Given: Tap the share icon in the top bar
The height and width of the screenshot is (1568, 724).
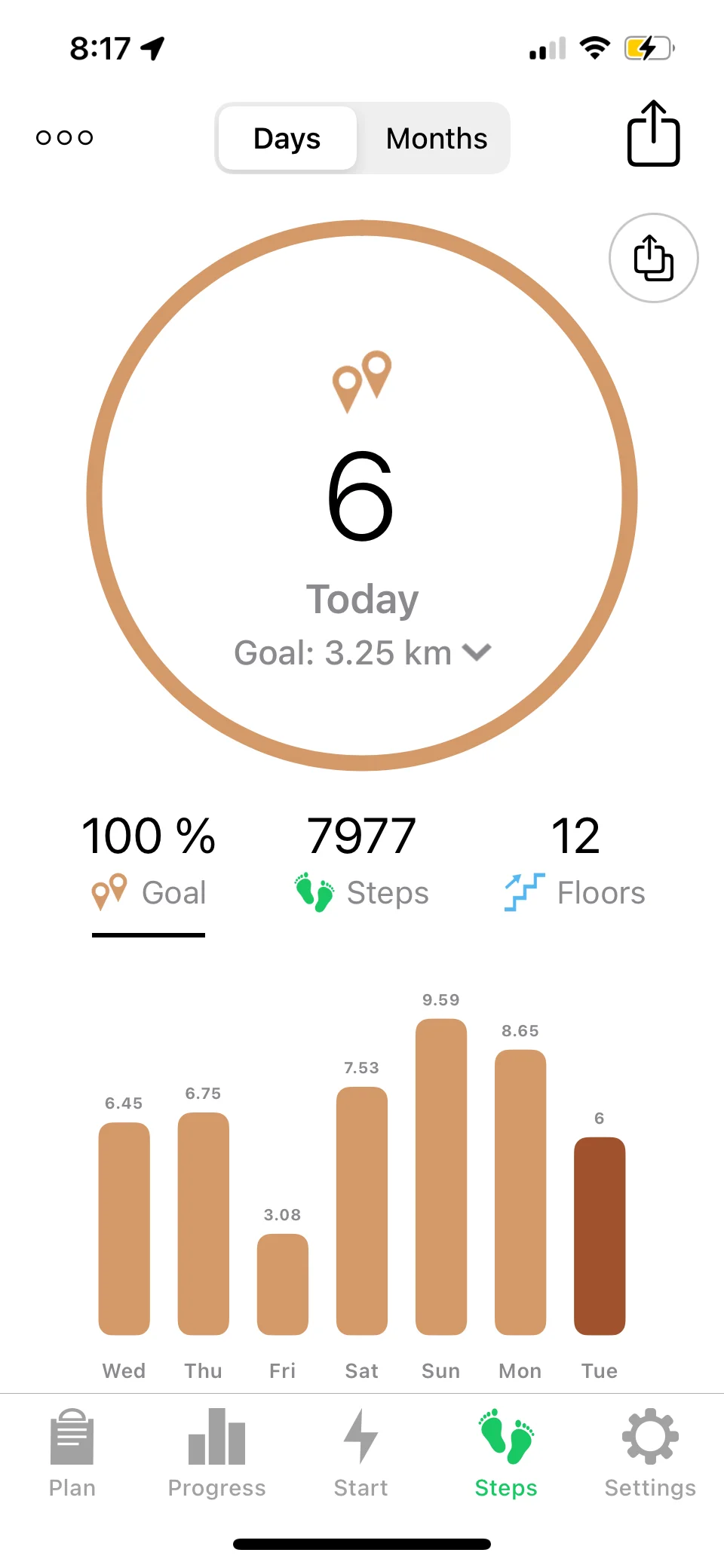Looking at the screenshot, I should (x=653, y=134).
